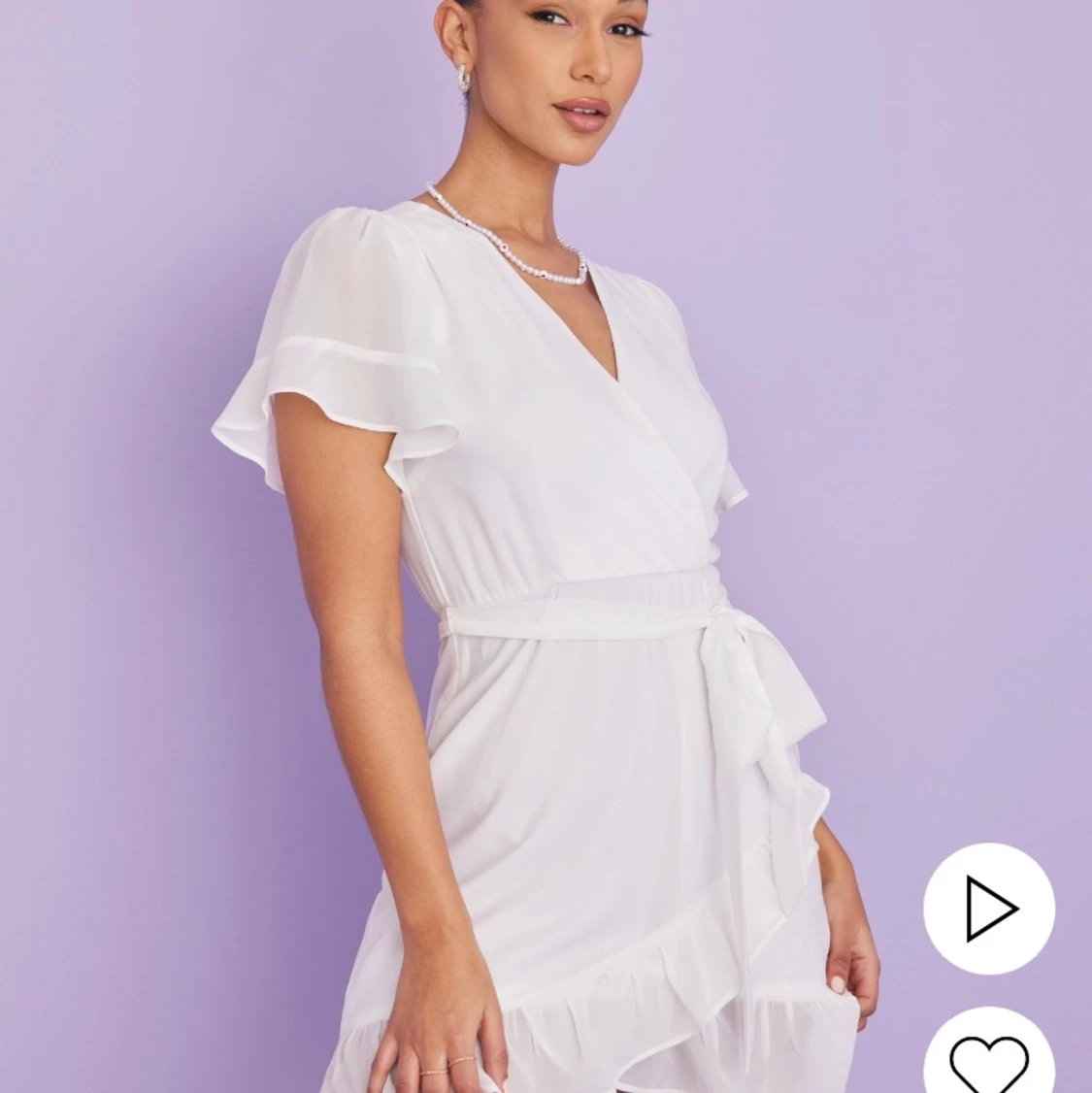The width and height of the screenshot is (1092, 1093).
Task: Play the product video
Action: click(988, 909)
